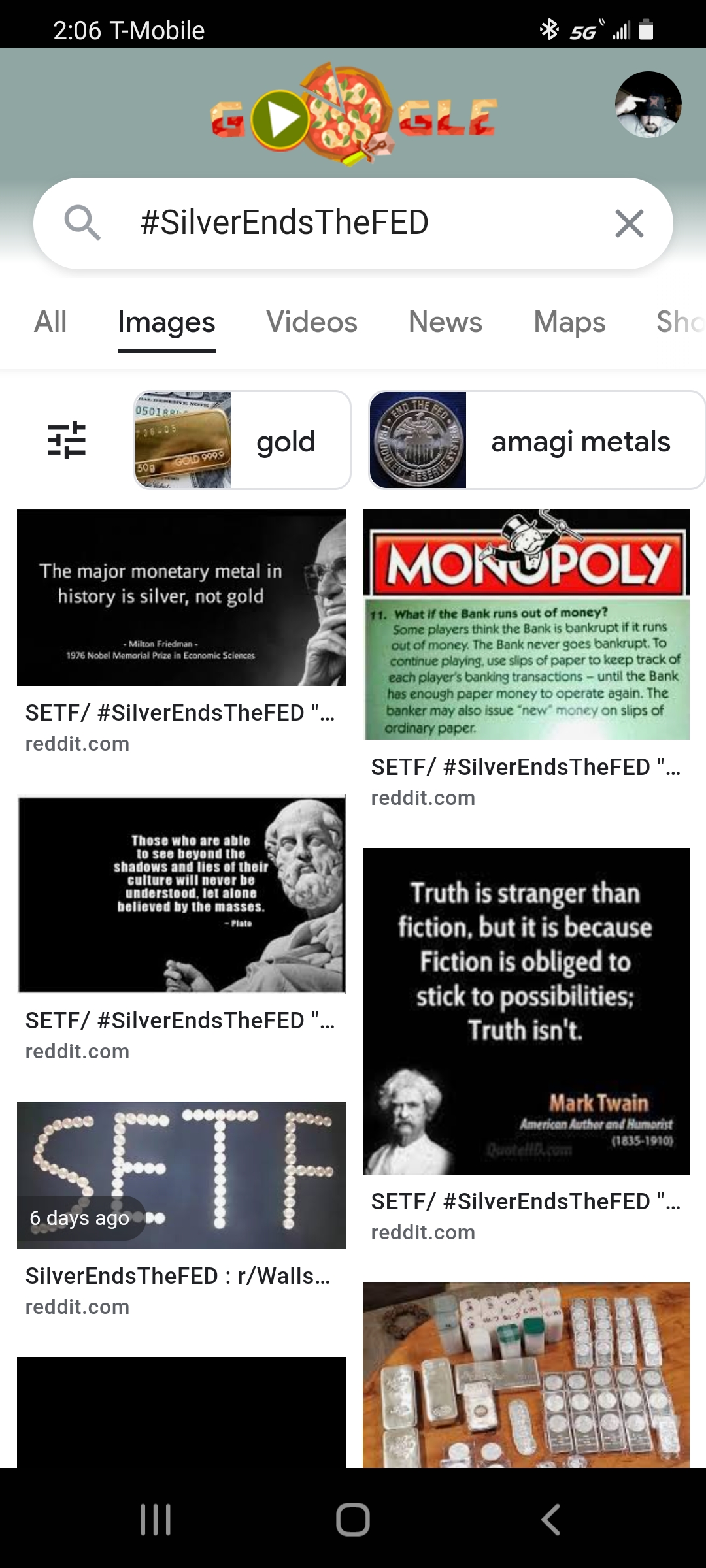The height and width of the screenshot is (1568, 706).
Task: Go back using the system back button
Action: (x=550, y=1519)
